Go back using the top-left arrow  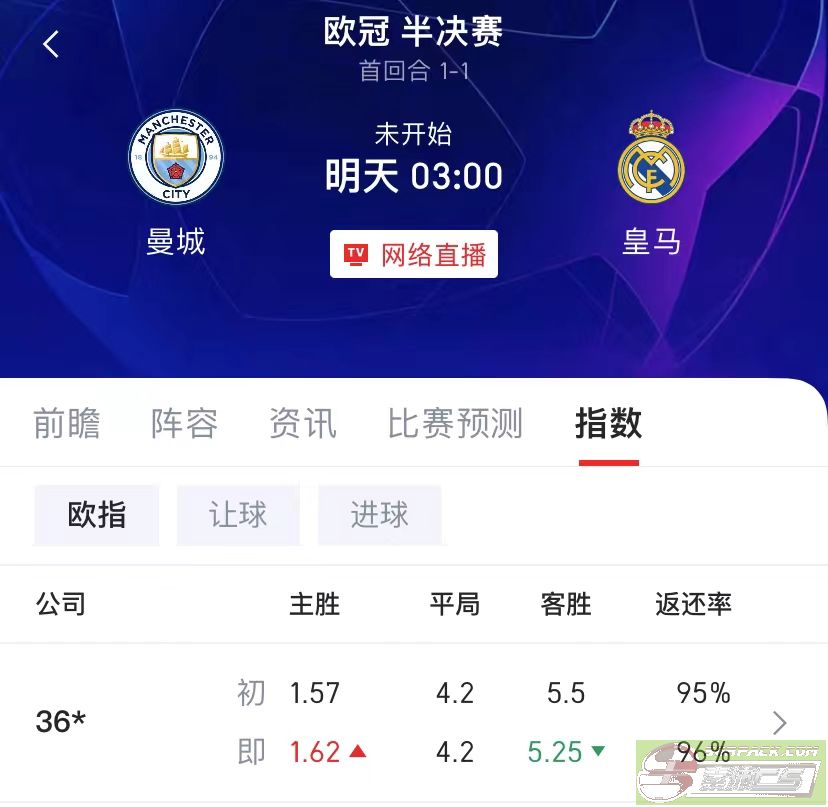point(51,44)
